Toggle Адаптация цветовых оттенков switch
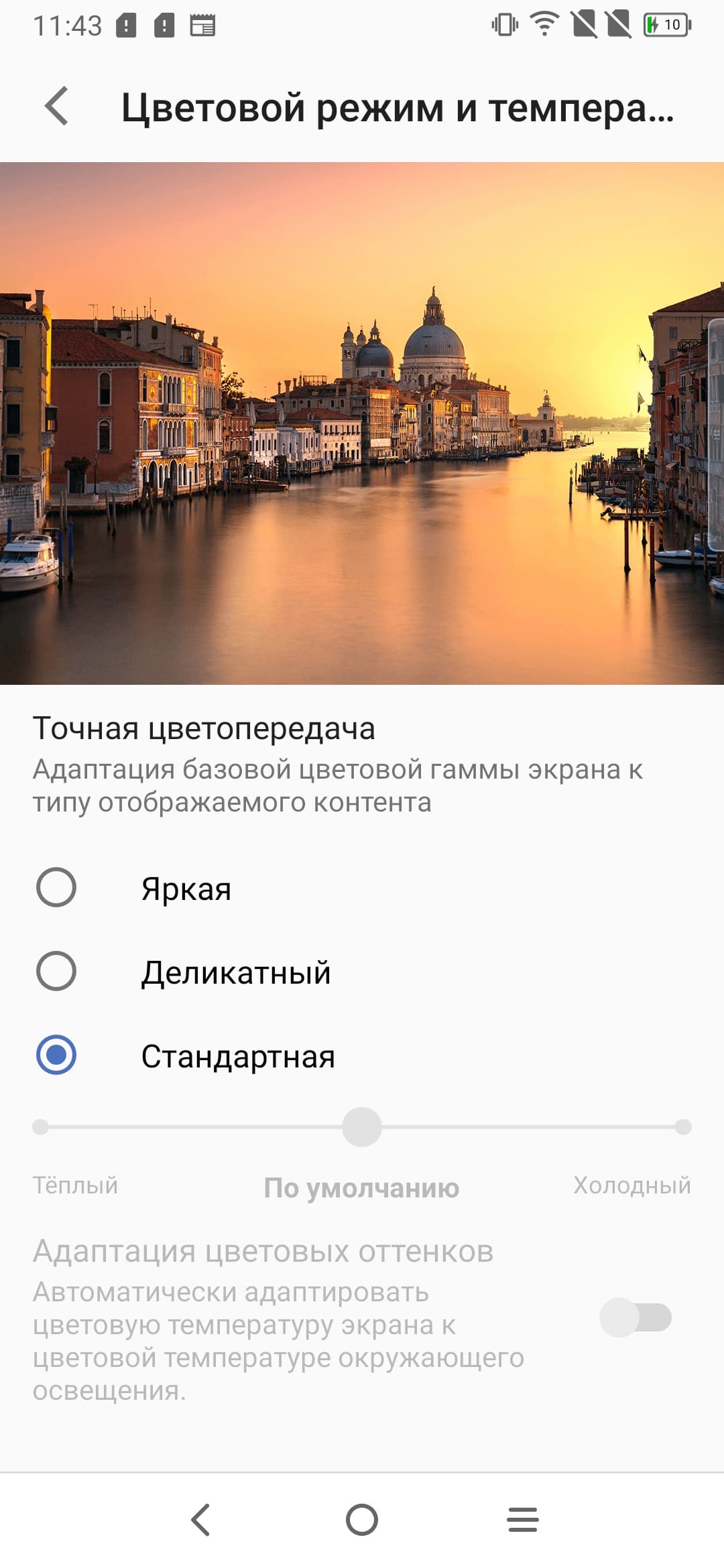The height and width of the screenshot is (1568, 724). [x=635, y=1317]
